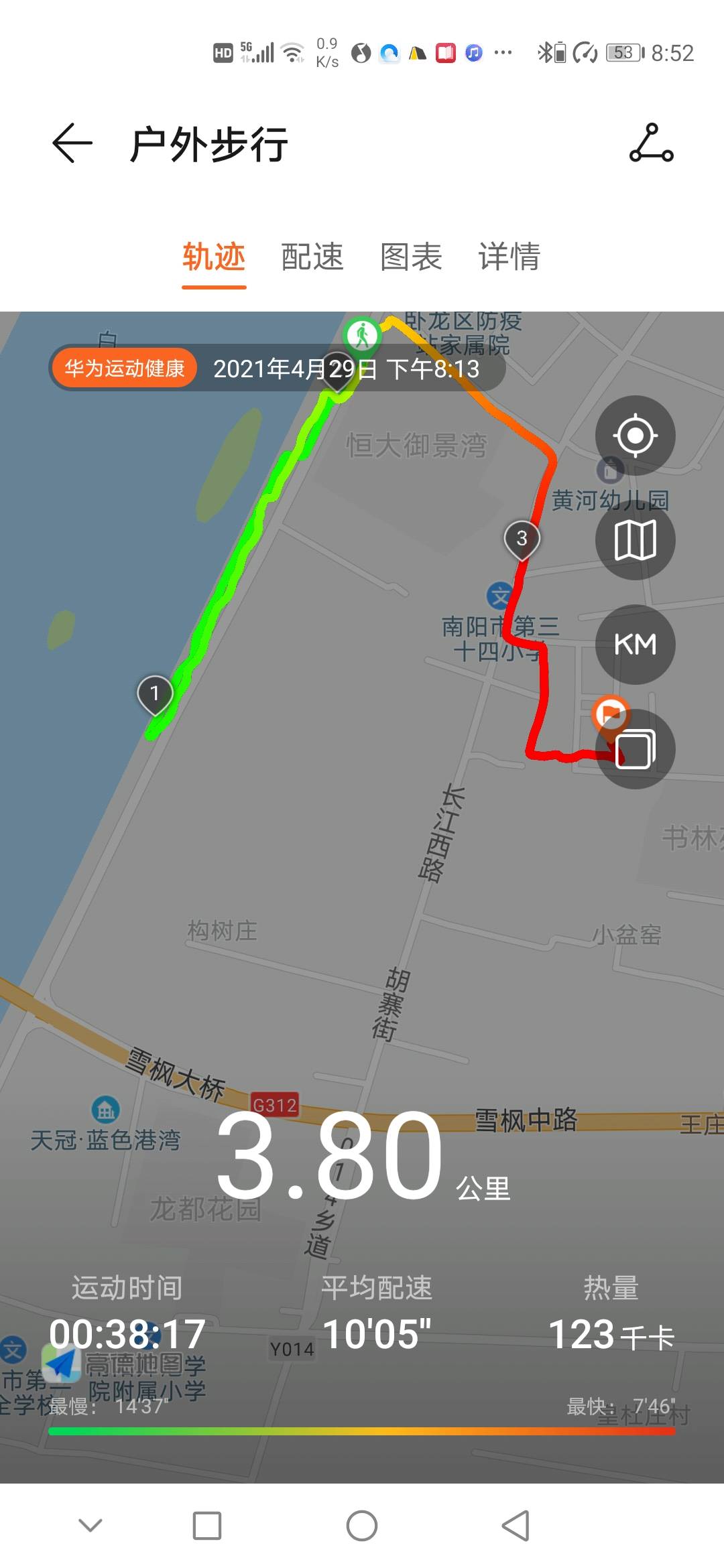Change the map type with the map button
The image size is (724, 1568).
635,540
